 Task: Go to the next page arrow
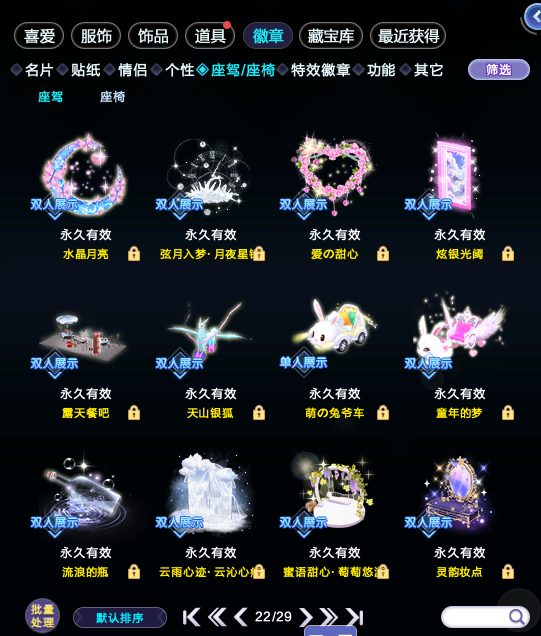[306, 617]
